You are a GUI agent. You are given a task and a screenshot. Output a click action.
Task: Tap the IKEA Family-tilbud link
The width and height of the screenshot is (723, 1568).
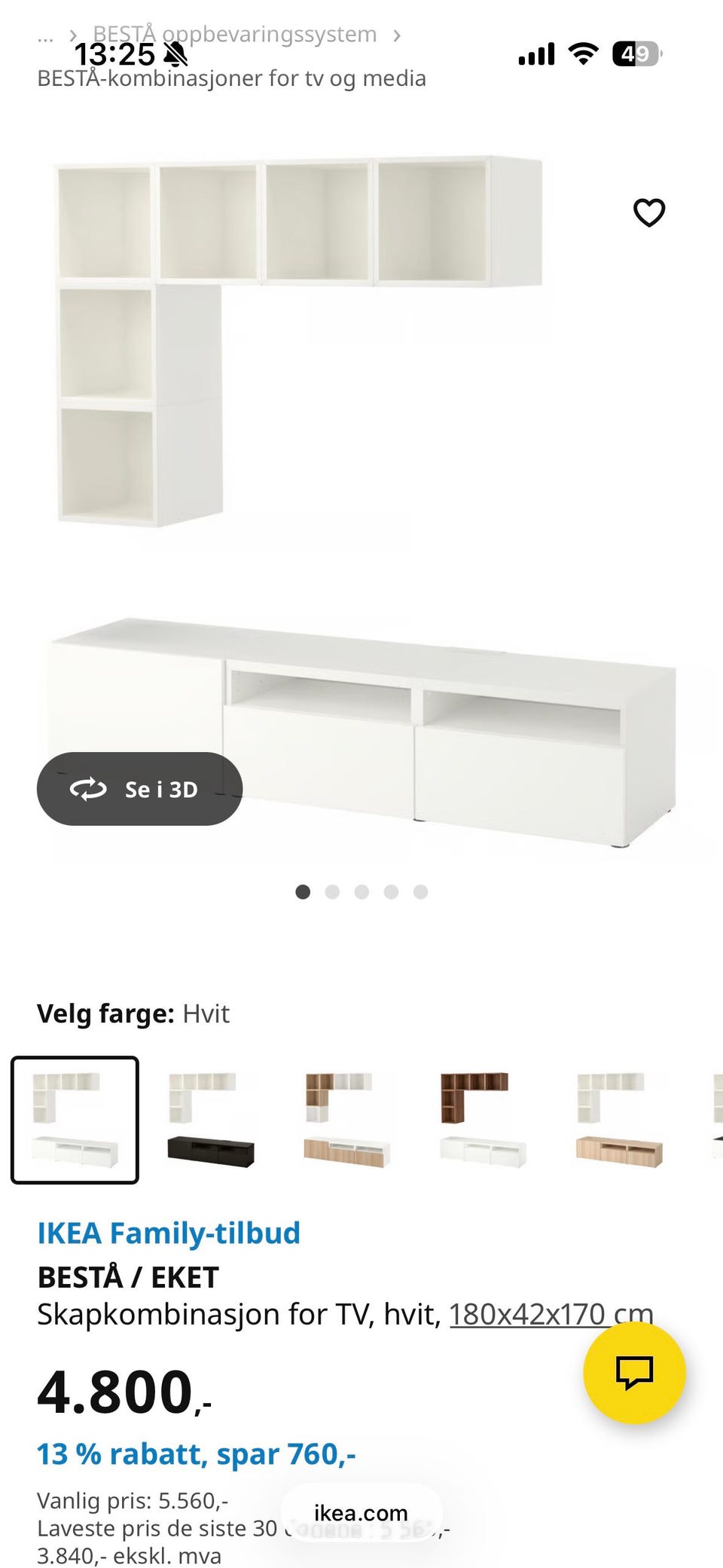tap(169, 1233)
